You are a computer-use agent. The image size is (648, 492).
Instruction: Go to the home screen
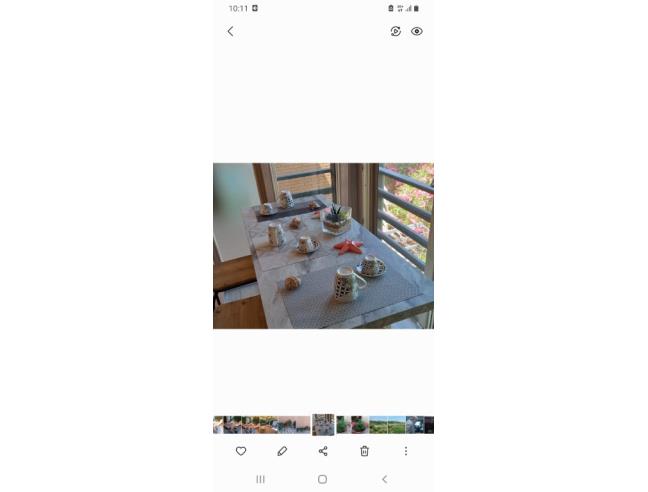click(x=322, y=479)
